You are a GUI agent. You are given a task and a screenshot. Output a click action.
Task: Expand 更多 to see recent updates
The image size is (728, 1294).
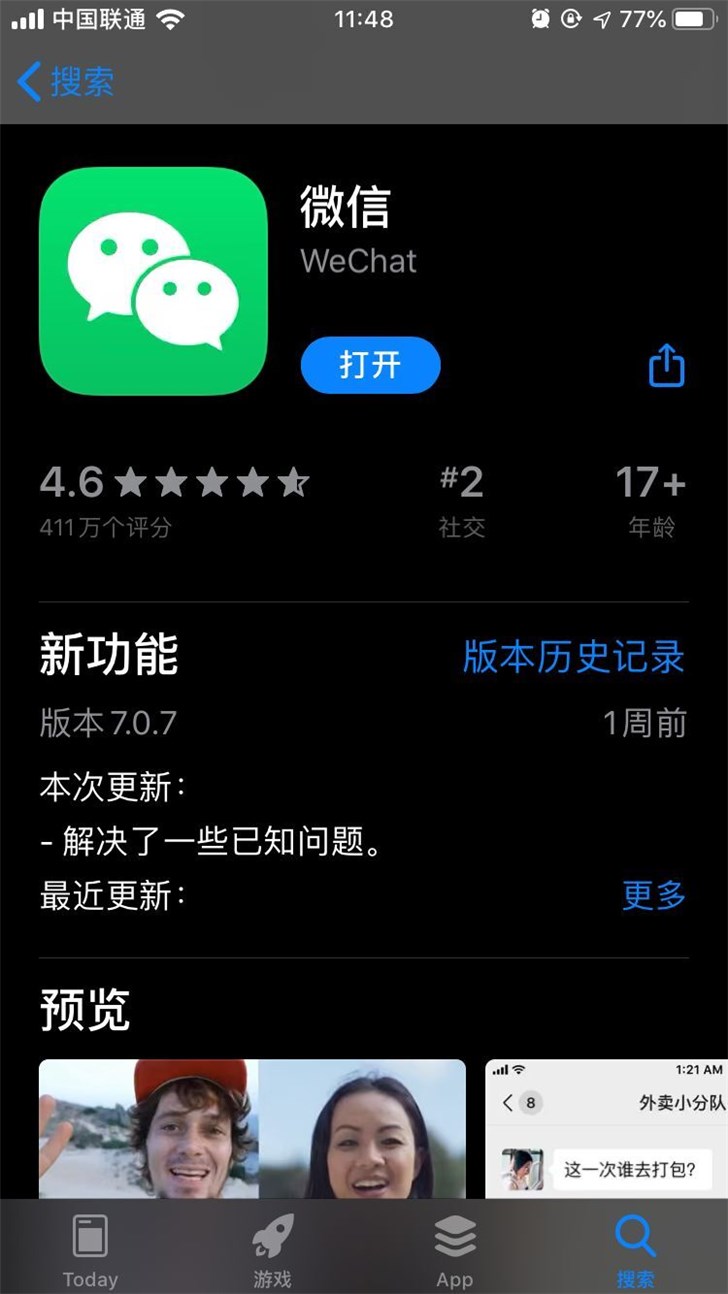tap(652, 897)
